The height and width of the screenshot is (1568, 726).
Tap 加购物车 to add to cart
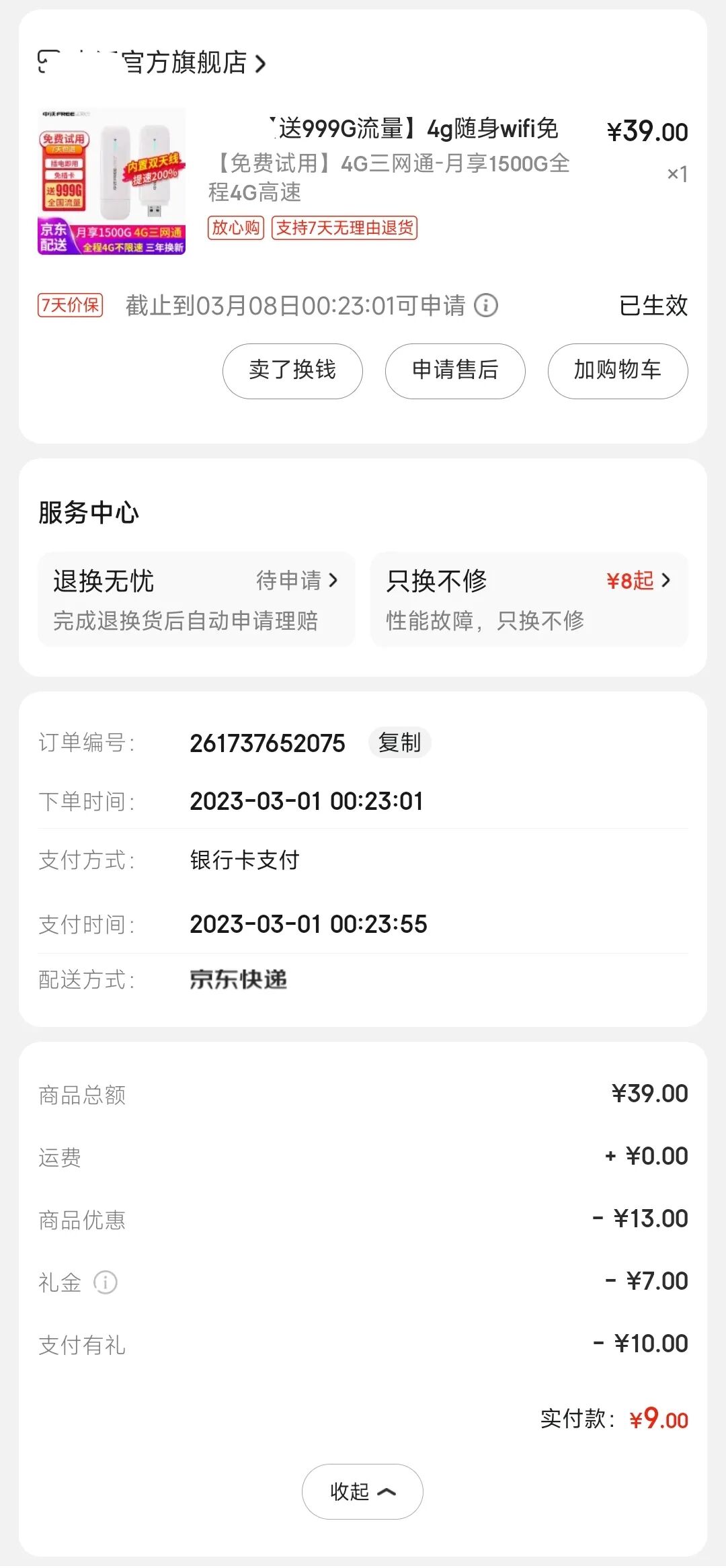tap(617, 371)
